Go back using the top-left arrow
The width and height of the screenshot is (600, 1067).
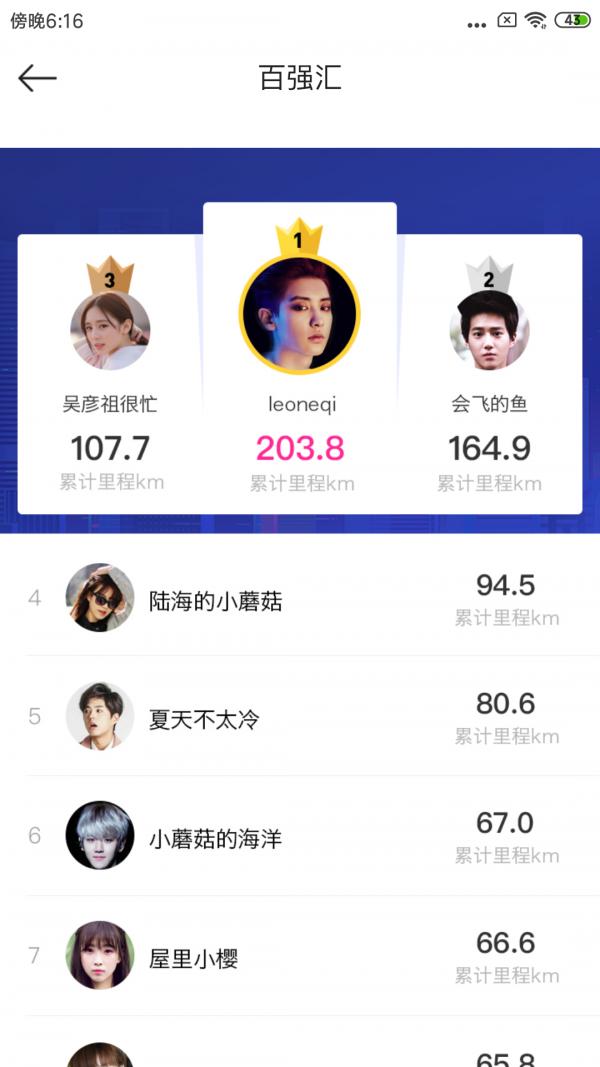37,78
